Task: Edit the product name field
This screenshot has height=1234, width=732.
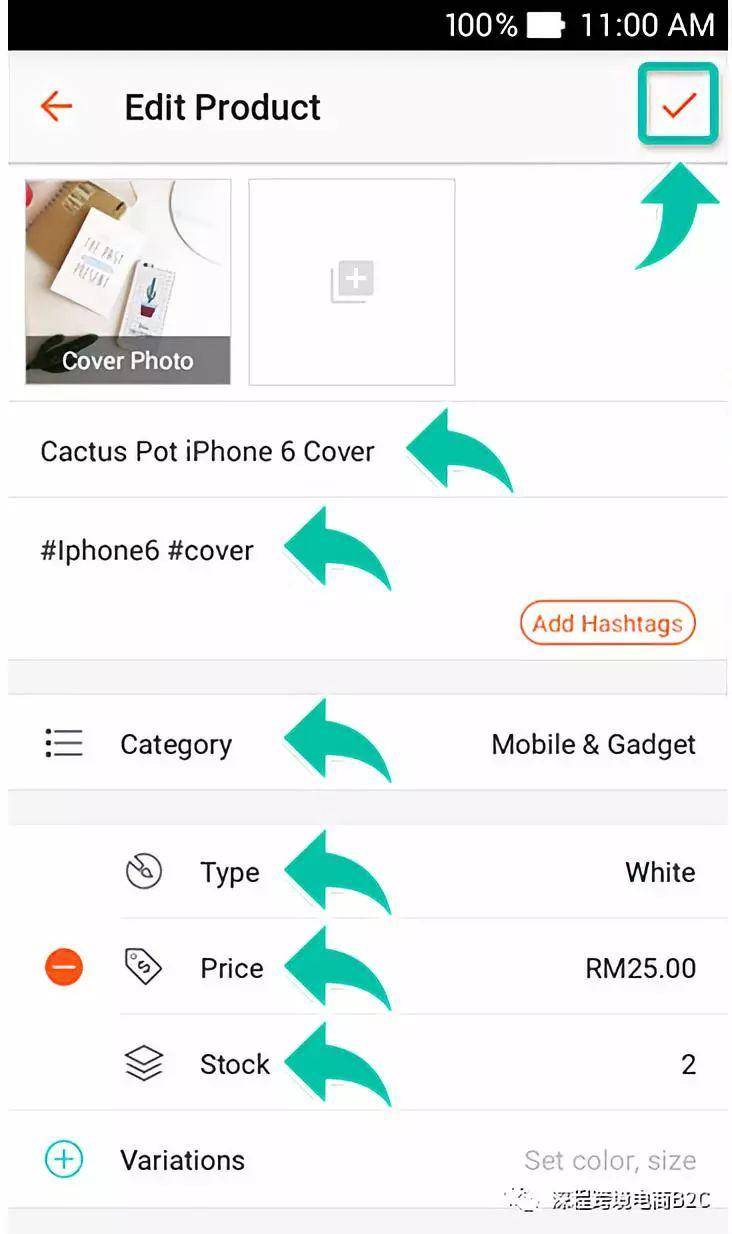Action: pos(207,451)
